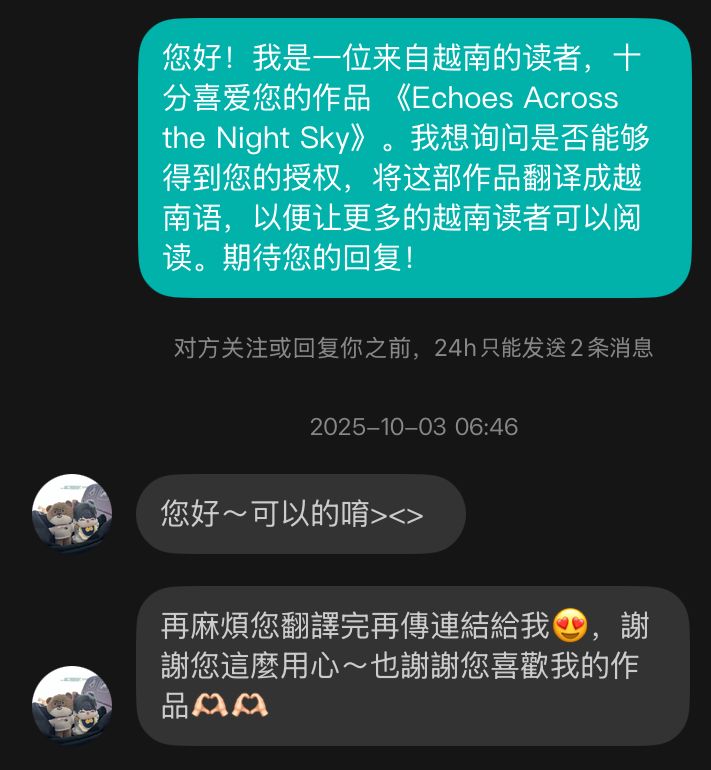The image size is (711, 770).
Task: Open sender's avatar beside 您好～可以的唷 message
Action: [x=72, y=513]
